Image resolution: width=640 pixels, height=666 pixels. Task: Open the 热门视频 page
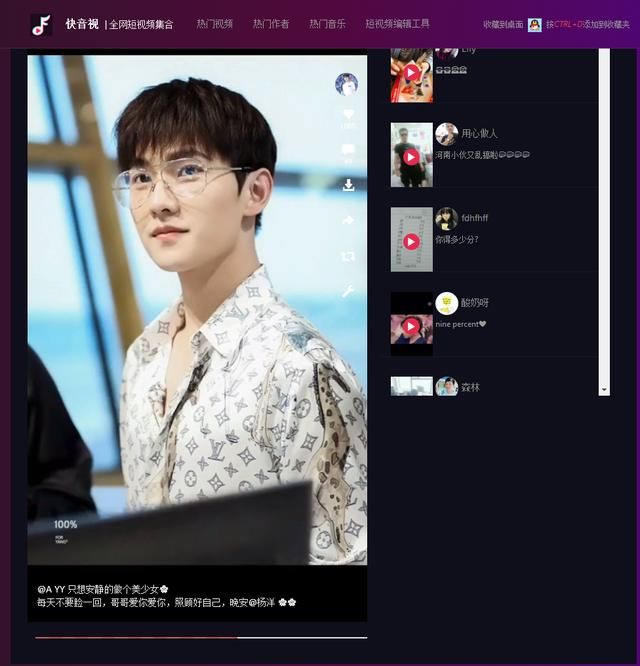tap(214, 24)
